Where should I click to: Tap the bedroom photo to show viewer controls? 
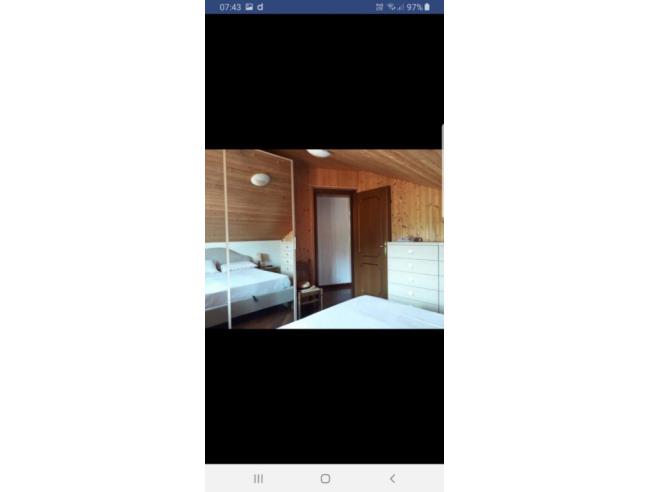tap(323, 239)
